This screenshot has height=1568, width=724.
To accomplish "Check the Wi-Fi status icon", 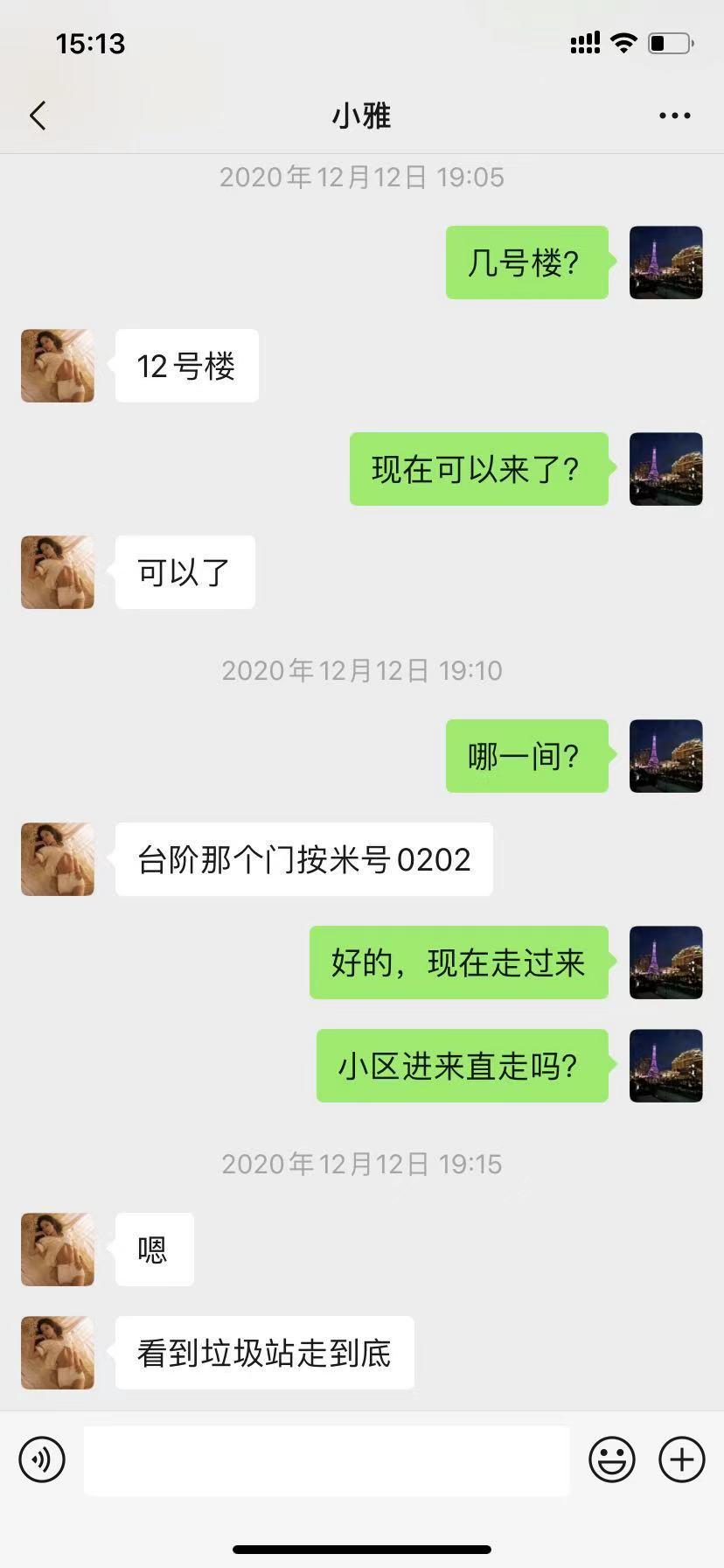I will 623,42.
